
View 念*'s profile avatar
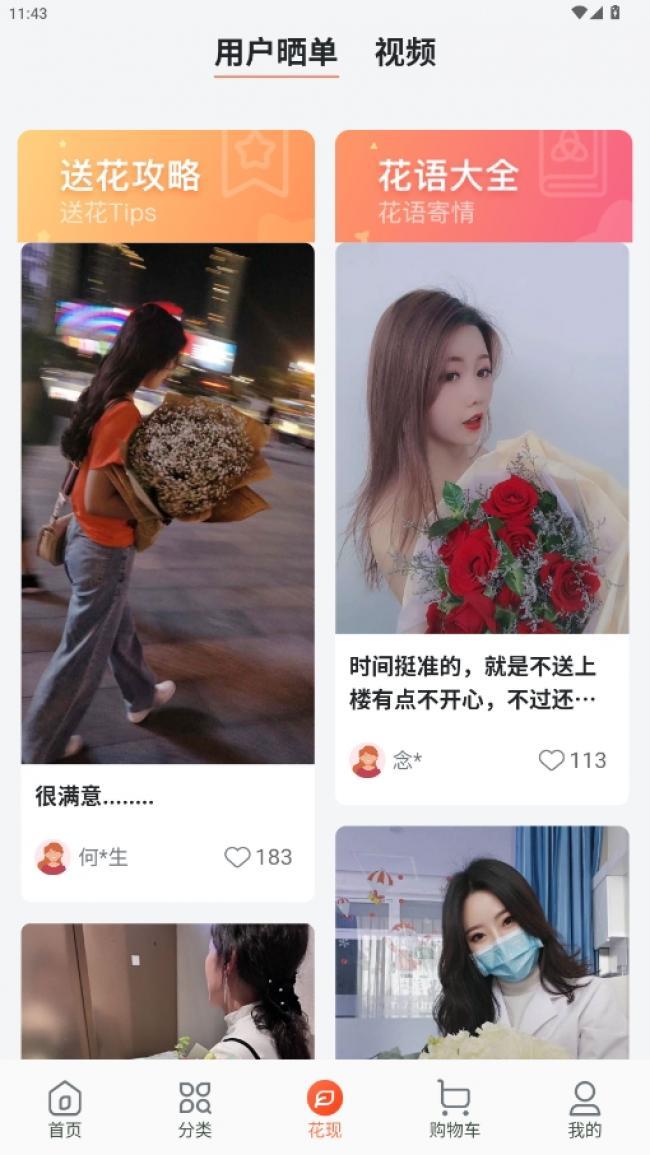tap(367, 760)
